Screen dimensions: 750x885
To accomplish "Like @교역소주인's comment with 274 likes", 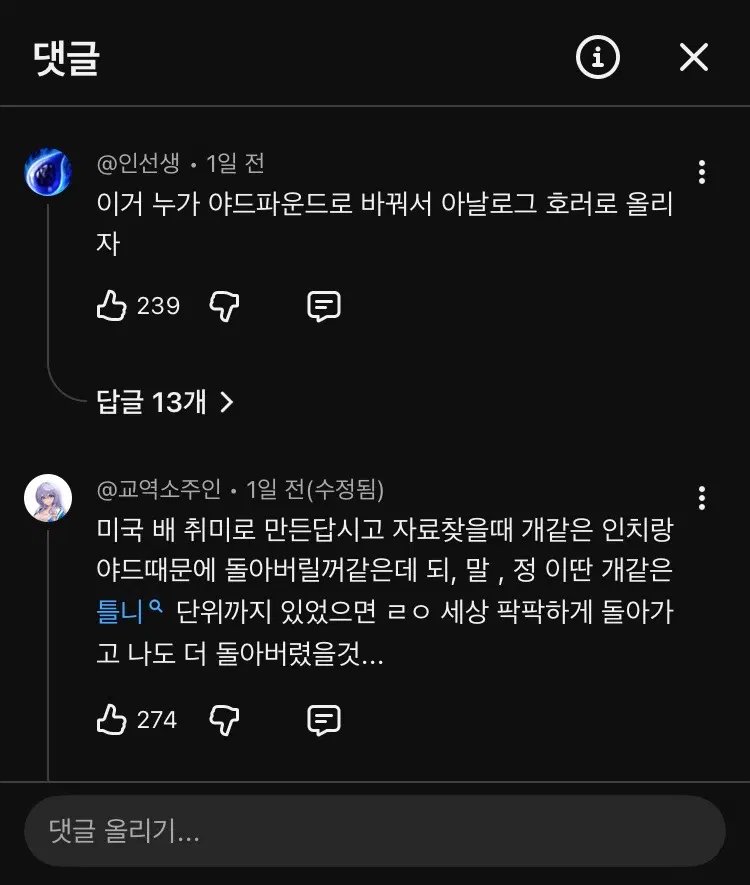I will click(x=111, y=719).
